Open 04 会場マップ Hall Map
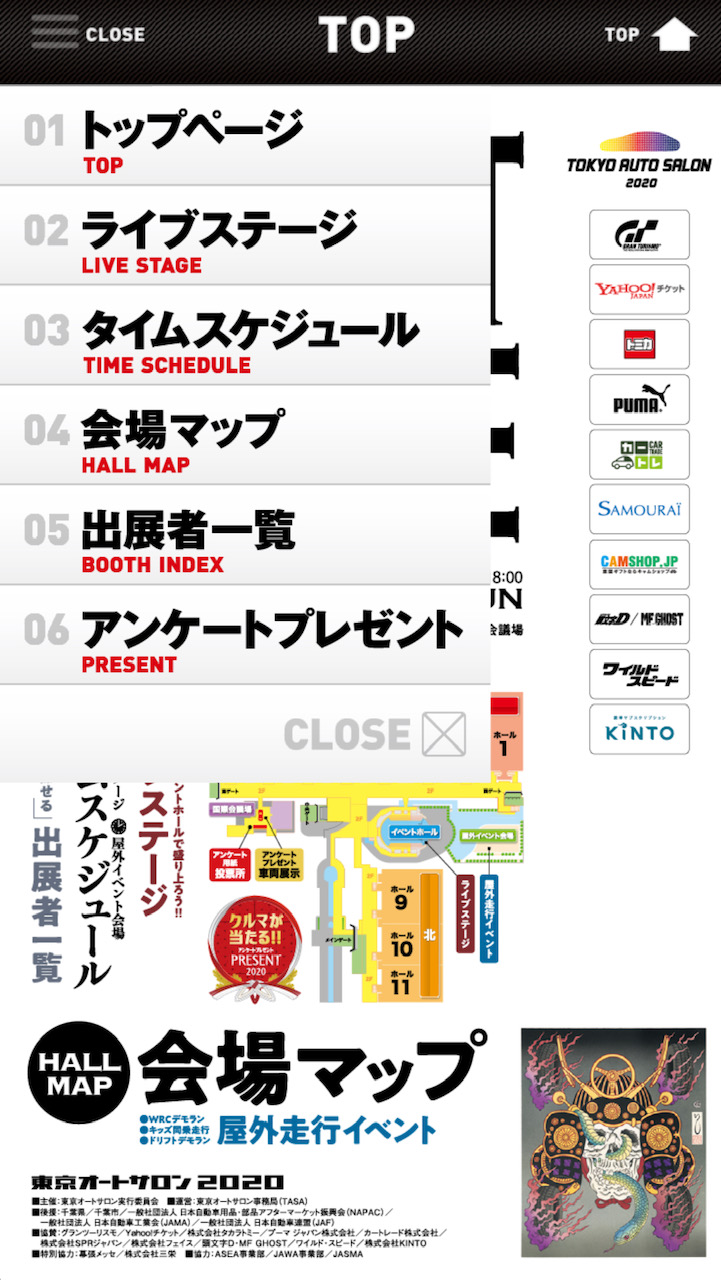Image resolution: width=721 pixels, height=1280 pixels. click(245, 437)
